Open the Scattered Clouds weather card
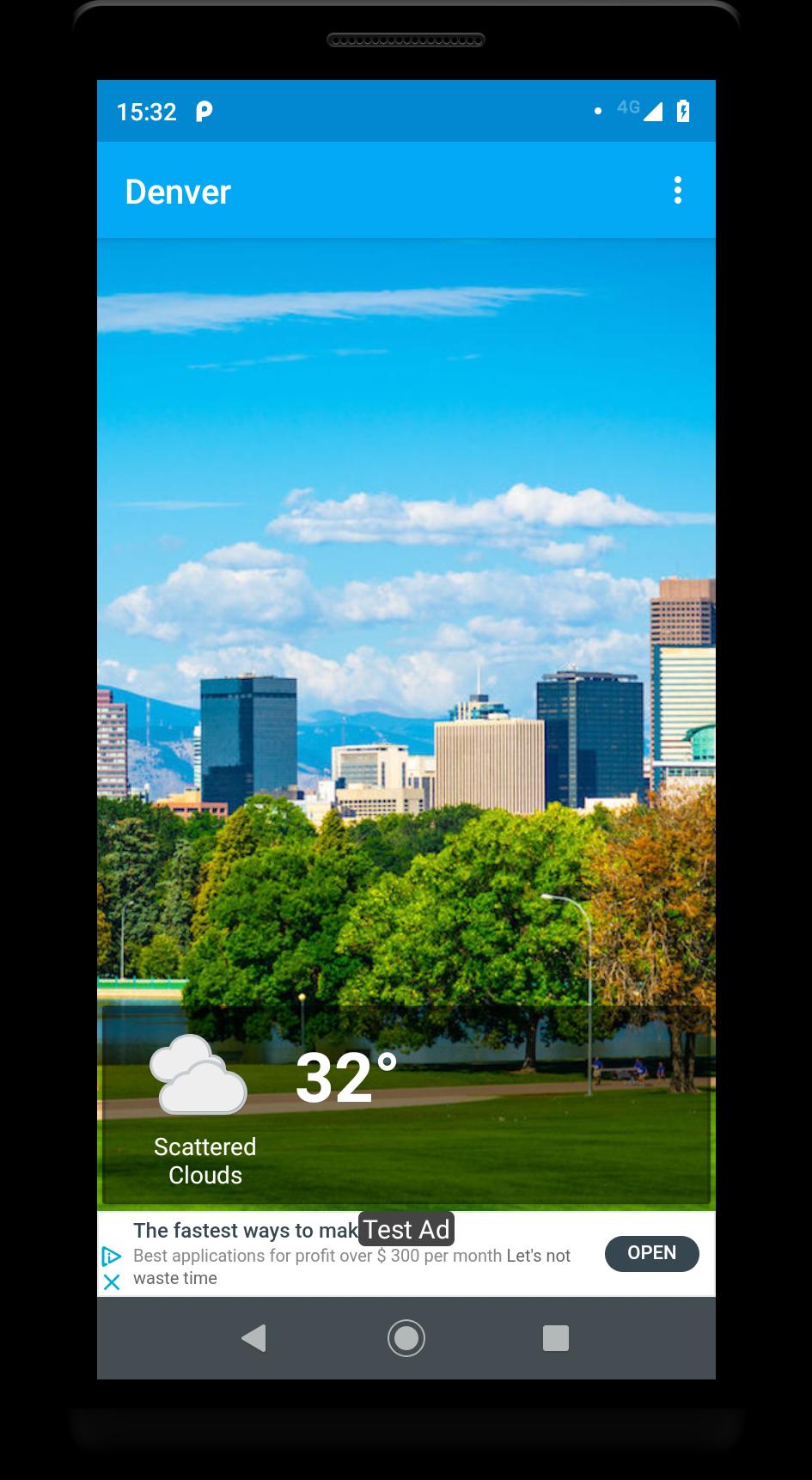 point(406,1106)
